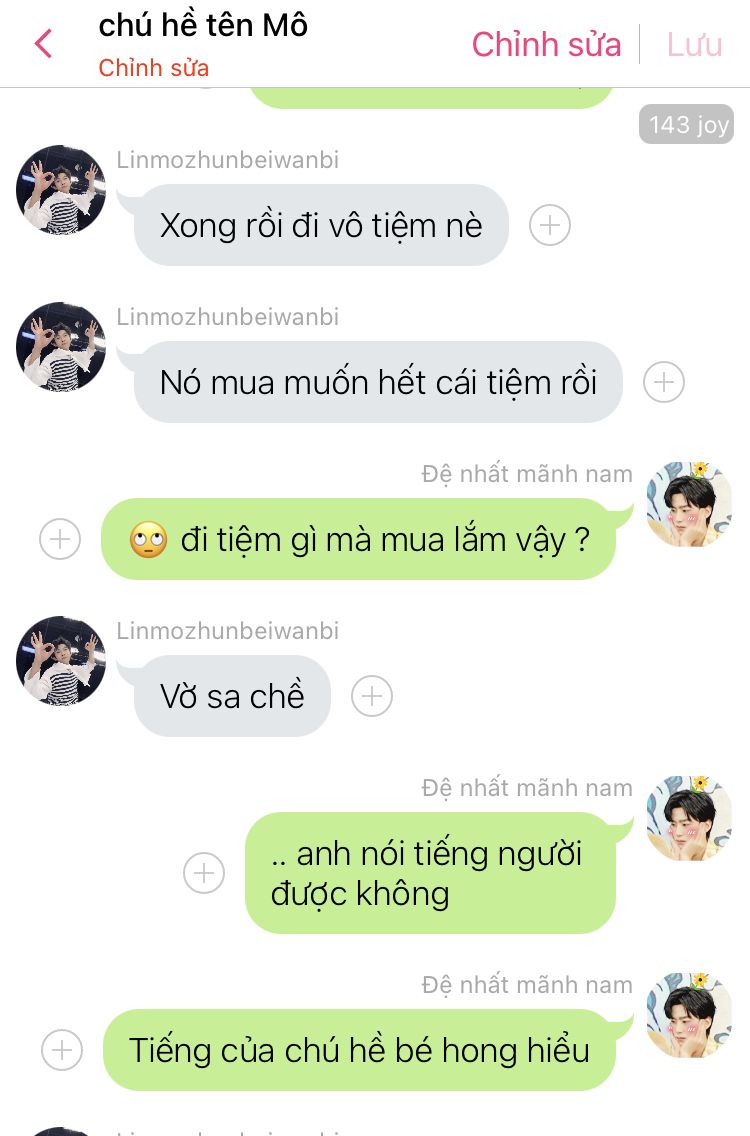Image resolution: width=750 pixels, height=1136 pixels.
Task: Tap Linmozhunbeiwanbi's avatar beside 'Vờ sa chề'
Action: point(61,661)
